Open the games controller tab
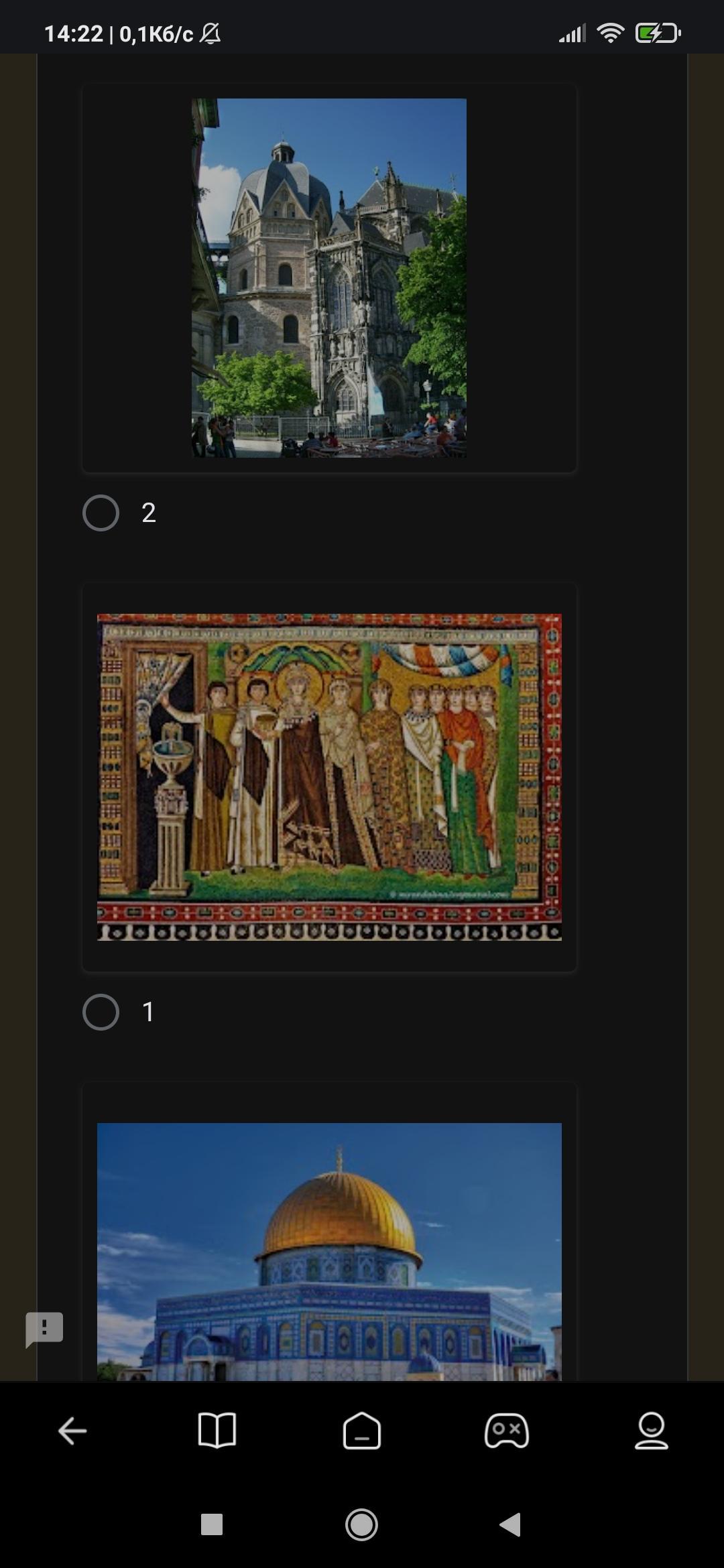The image size is (724, 1568). [507, 1431]
